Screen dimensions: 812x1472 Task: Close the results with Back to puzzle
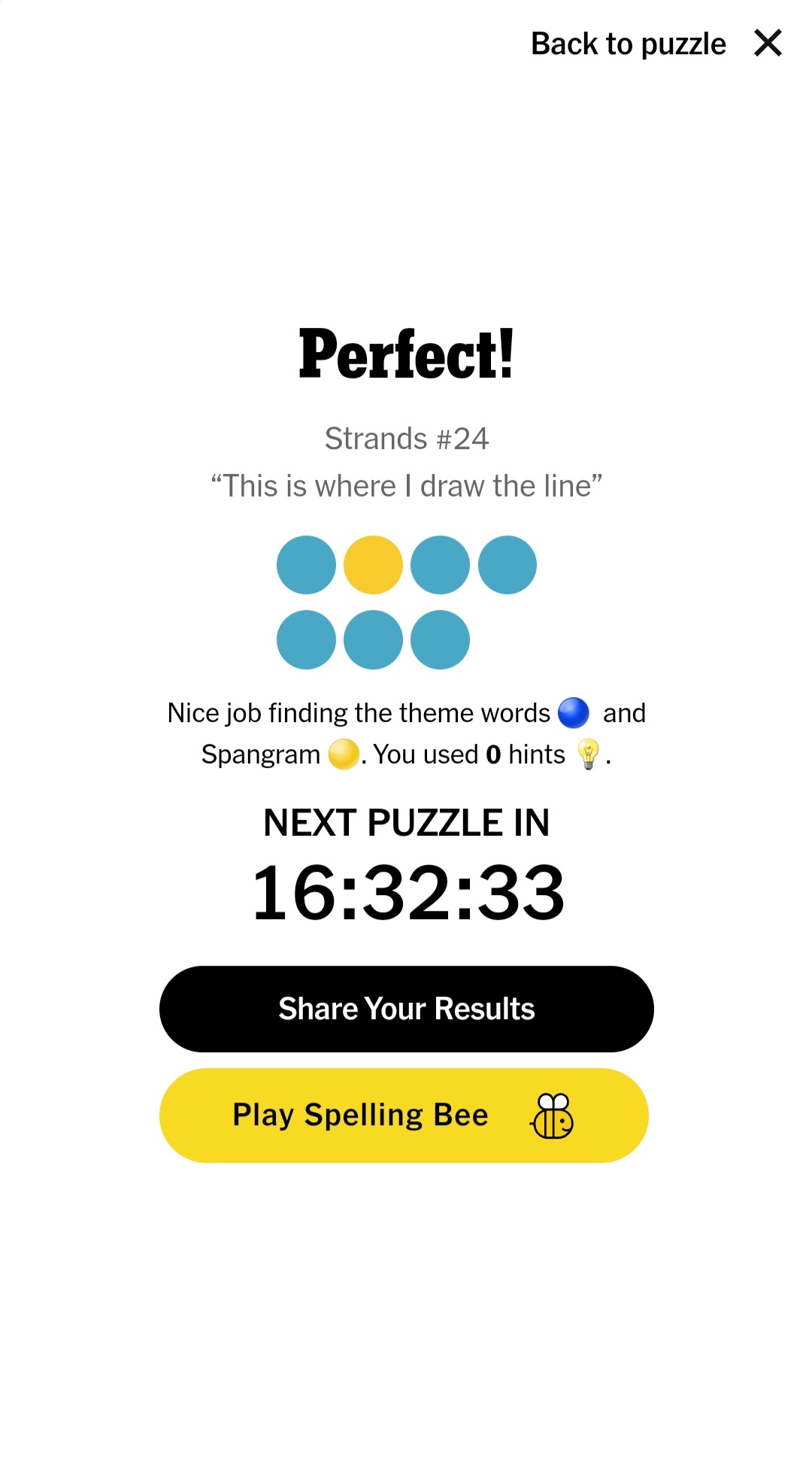point(656,44)
